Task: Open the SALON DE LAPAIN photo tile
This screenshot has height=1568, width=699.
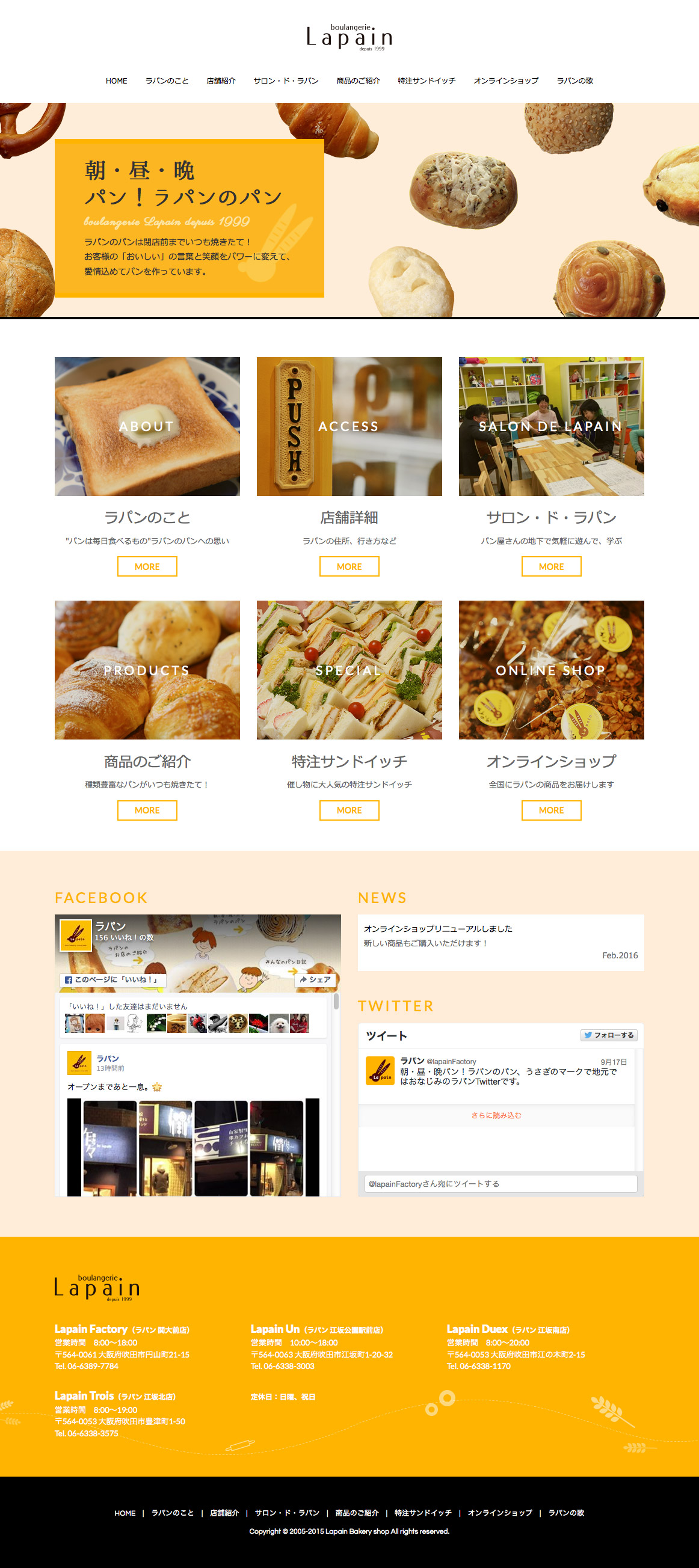Action: [551, 426]
